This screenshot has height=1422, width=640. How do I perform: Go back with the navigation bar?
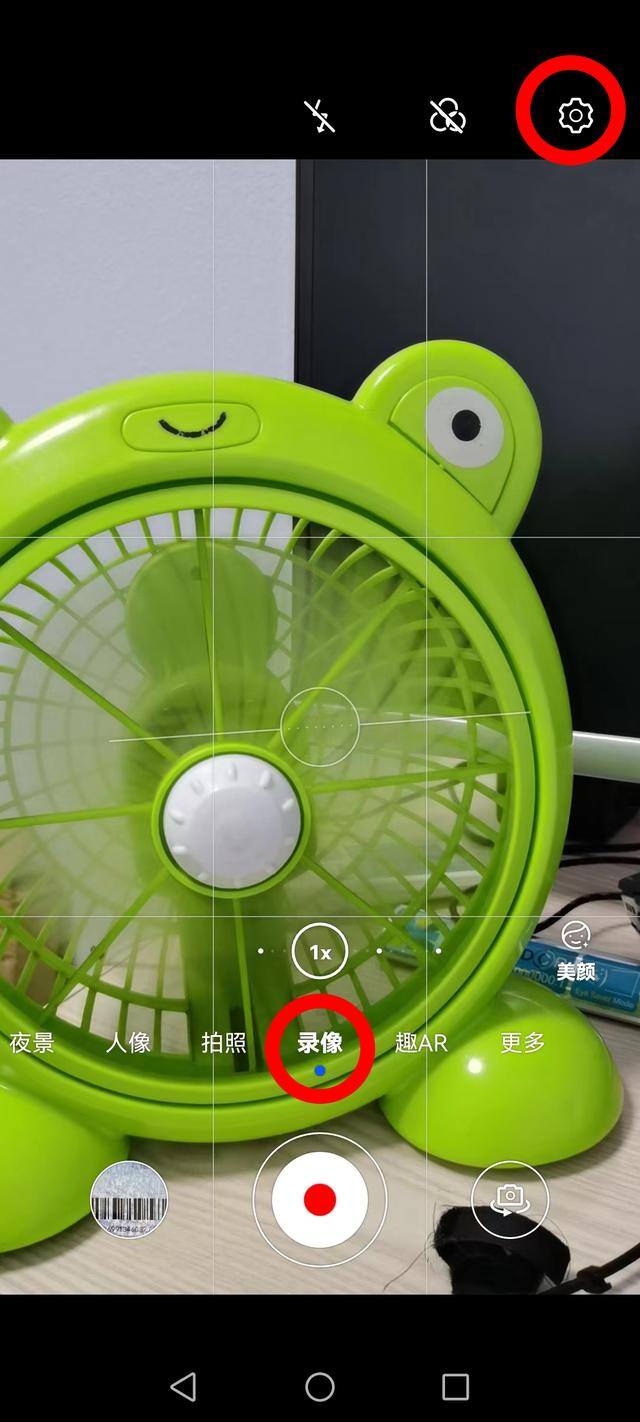(183, 1386)
